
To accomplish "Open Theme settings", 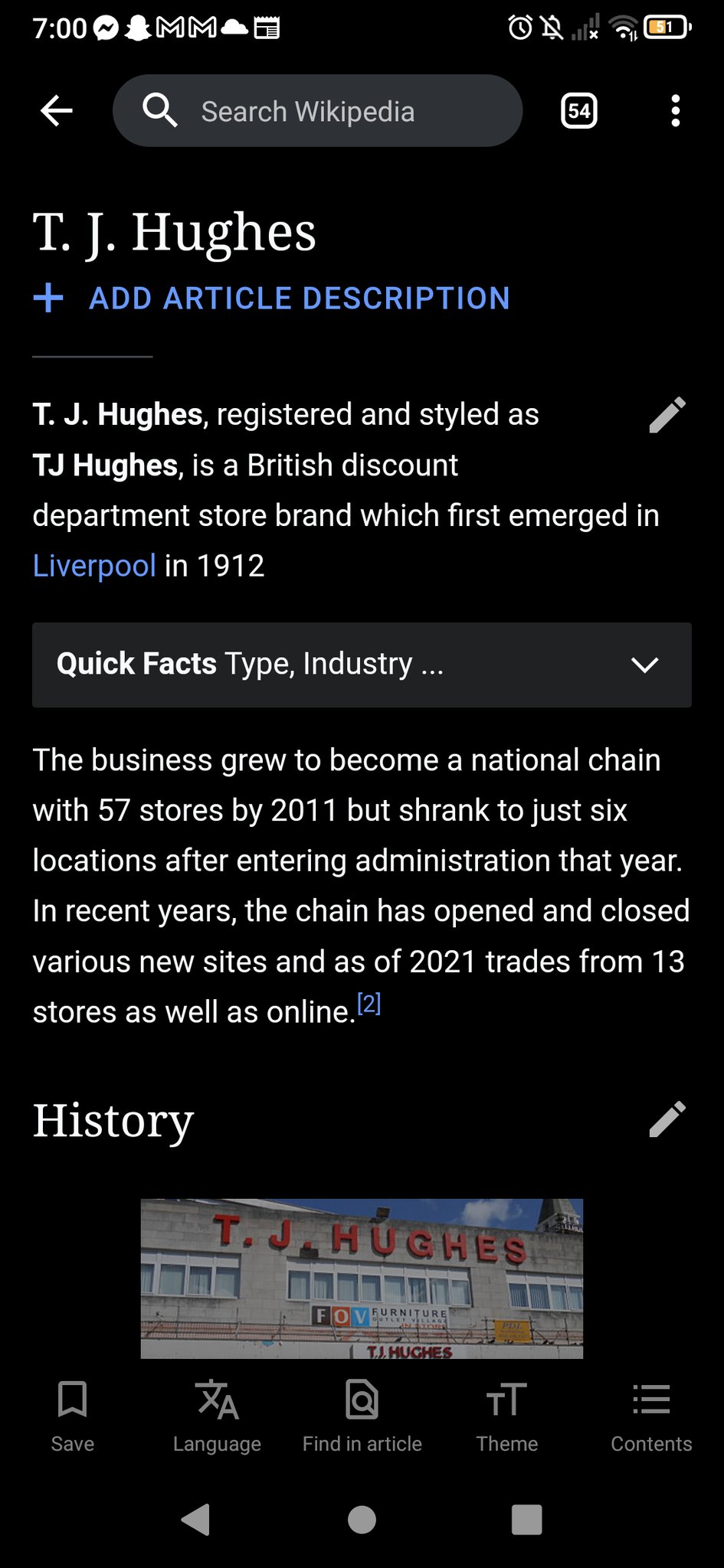I will coord(506,1415).
